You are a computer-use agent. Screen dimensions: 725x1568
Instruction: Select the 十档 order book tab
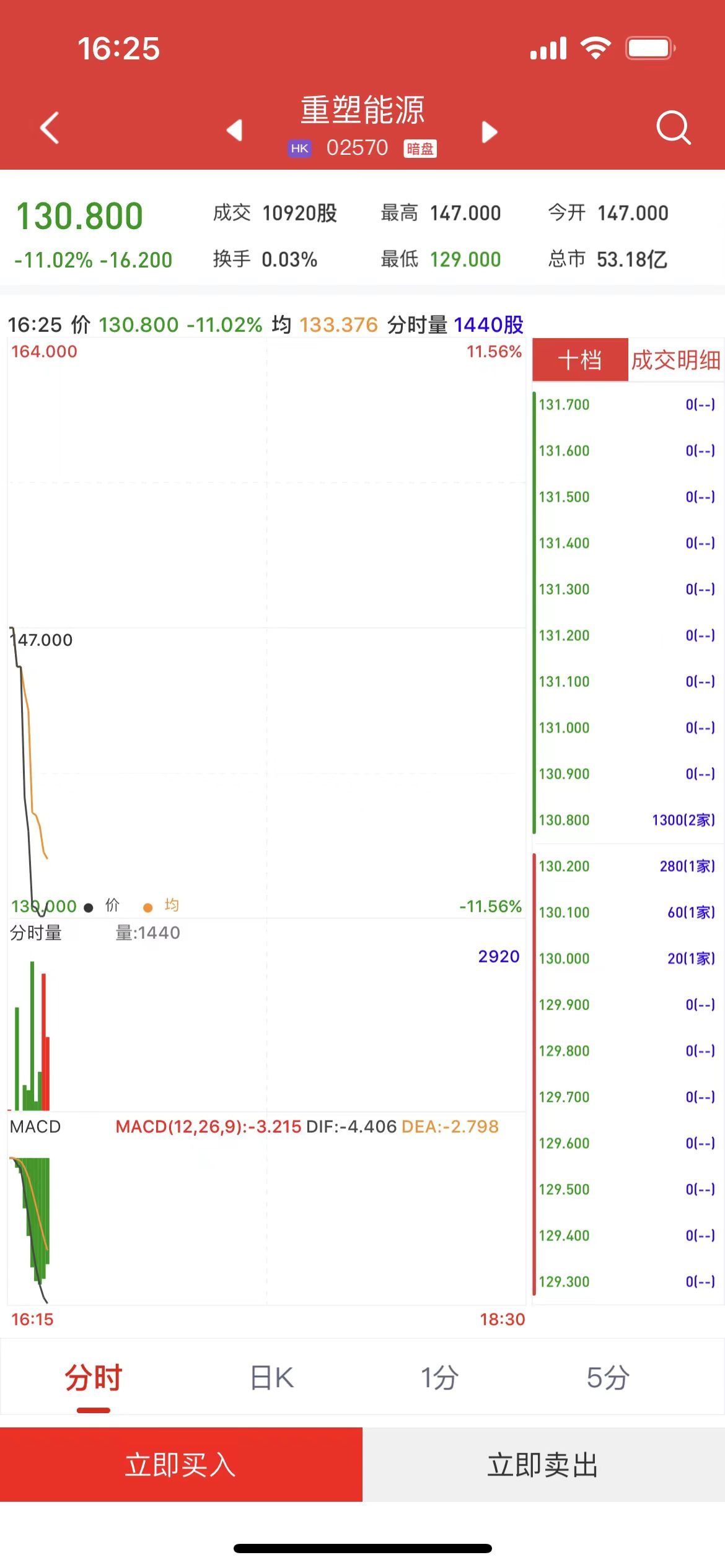click(x=580, y=360)
